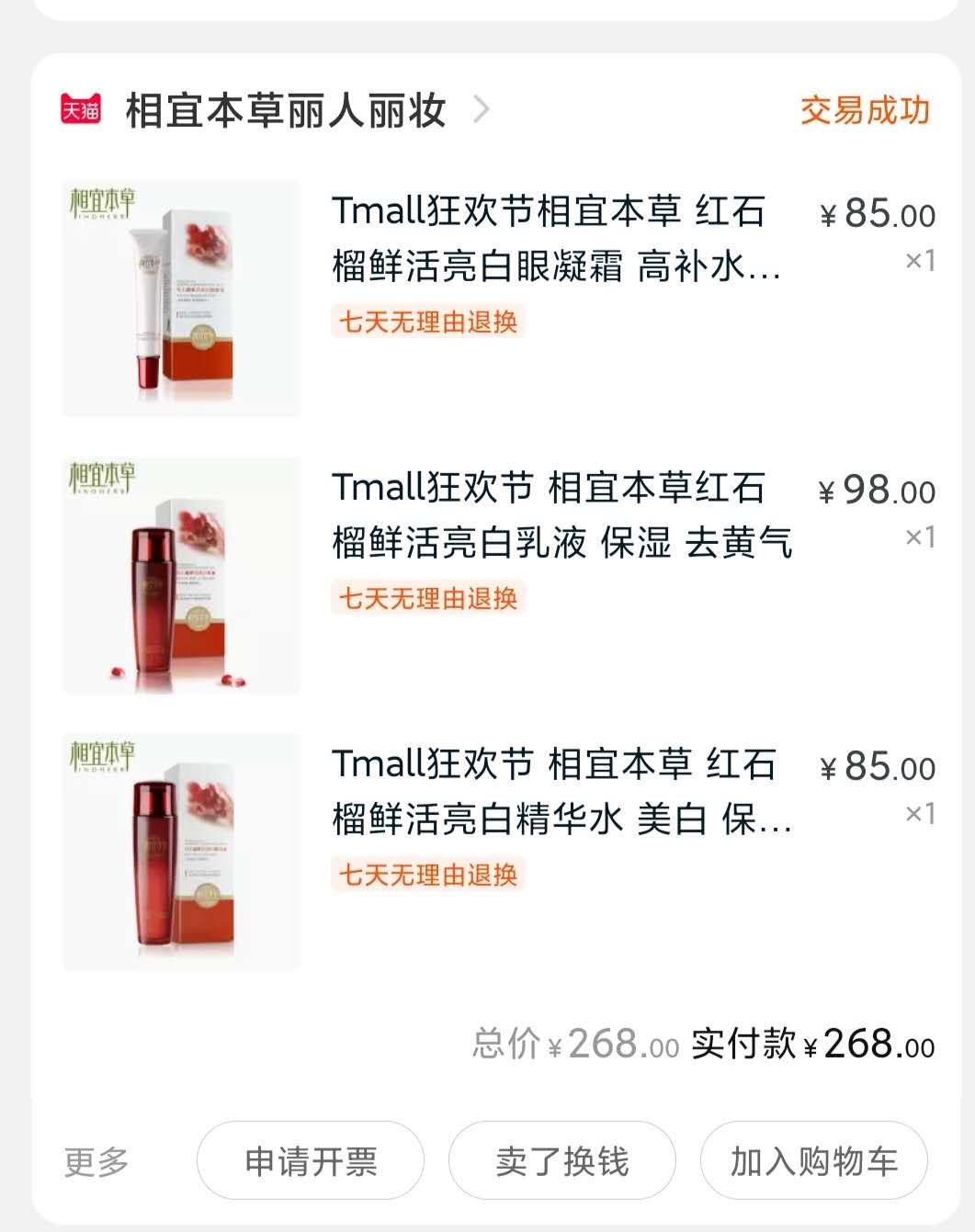Tap the 亮白乳液 lotion product thumbnail
This screenshot has height=1232, width=975.
pos(180,573)
